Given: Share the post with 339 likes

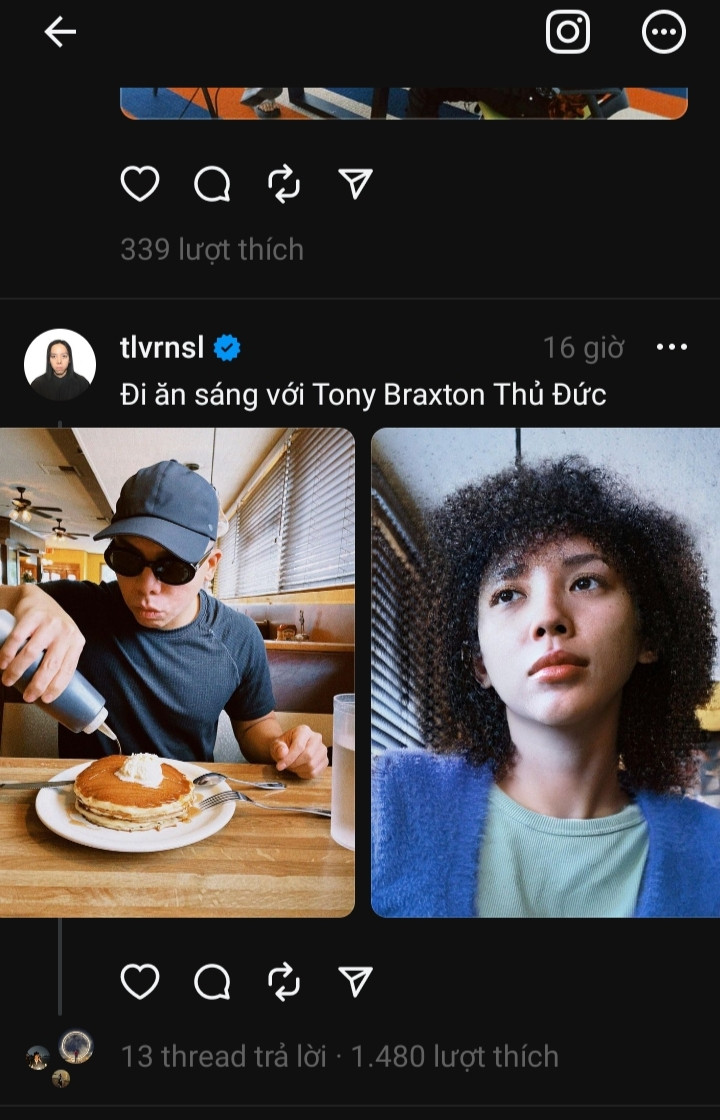Looking at the screenshot, I should click(x=356, y=183).
